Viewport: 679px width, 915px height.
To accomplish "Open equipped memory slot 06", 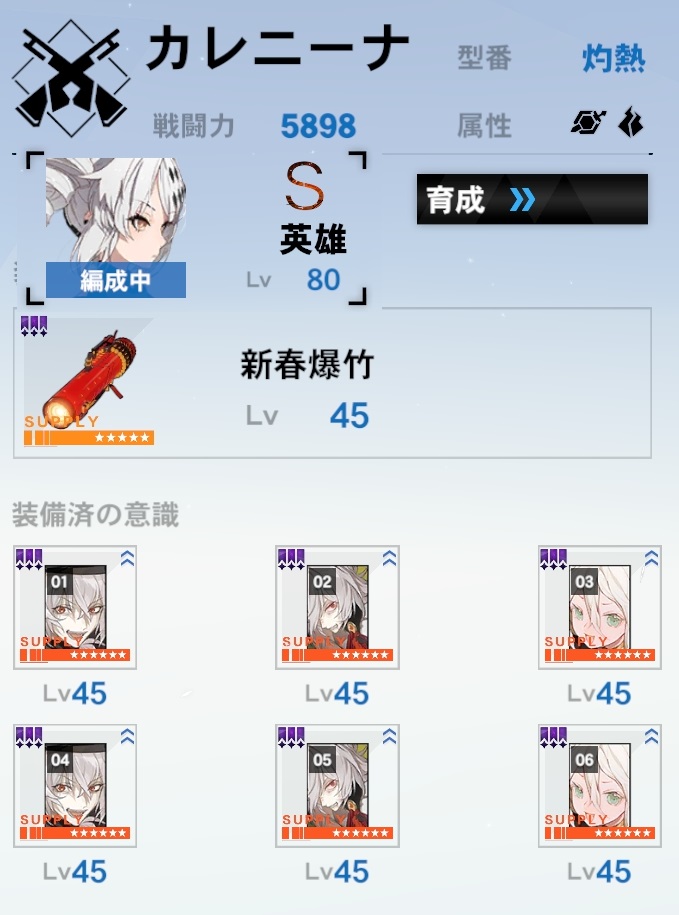I will point(599,786).
